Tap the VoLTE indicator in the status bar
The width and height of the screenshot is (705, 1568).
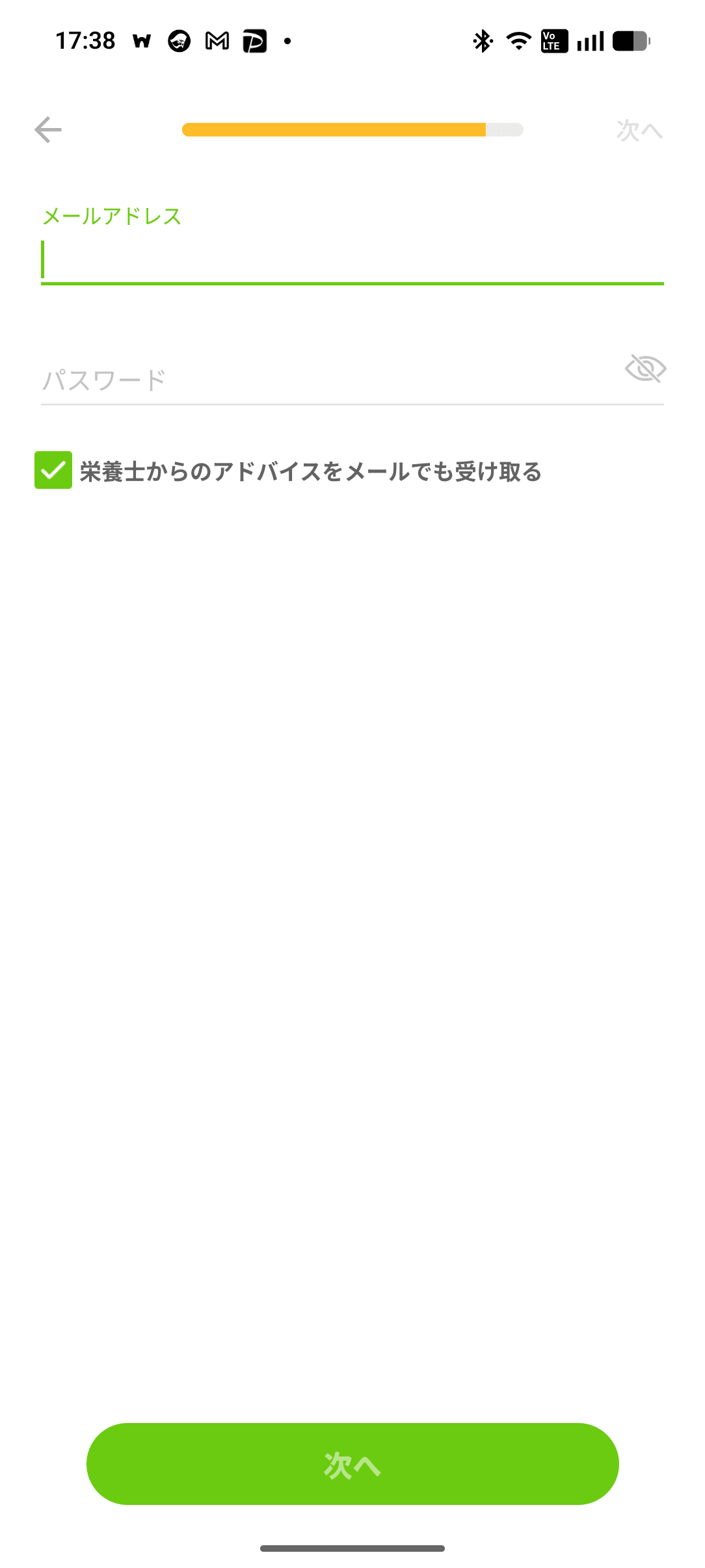click(553, 40)
